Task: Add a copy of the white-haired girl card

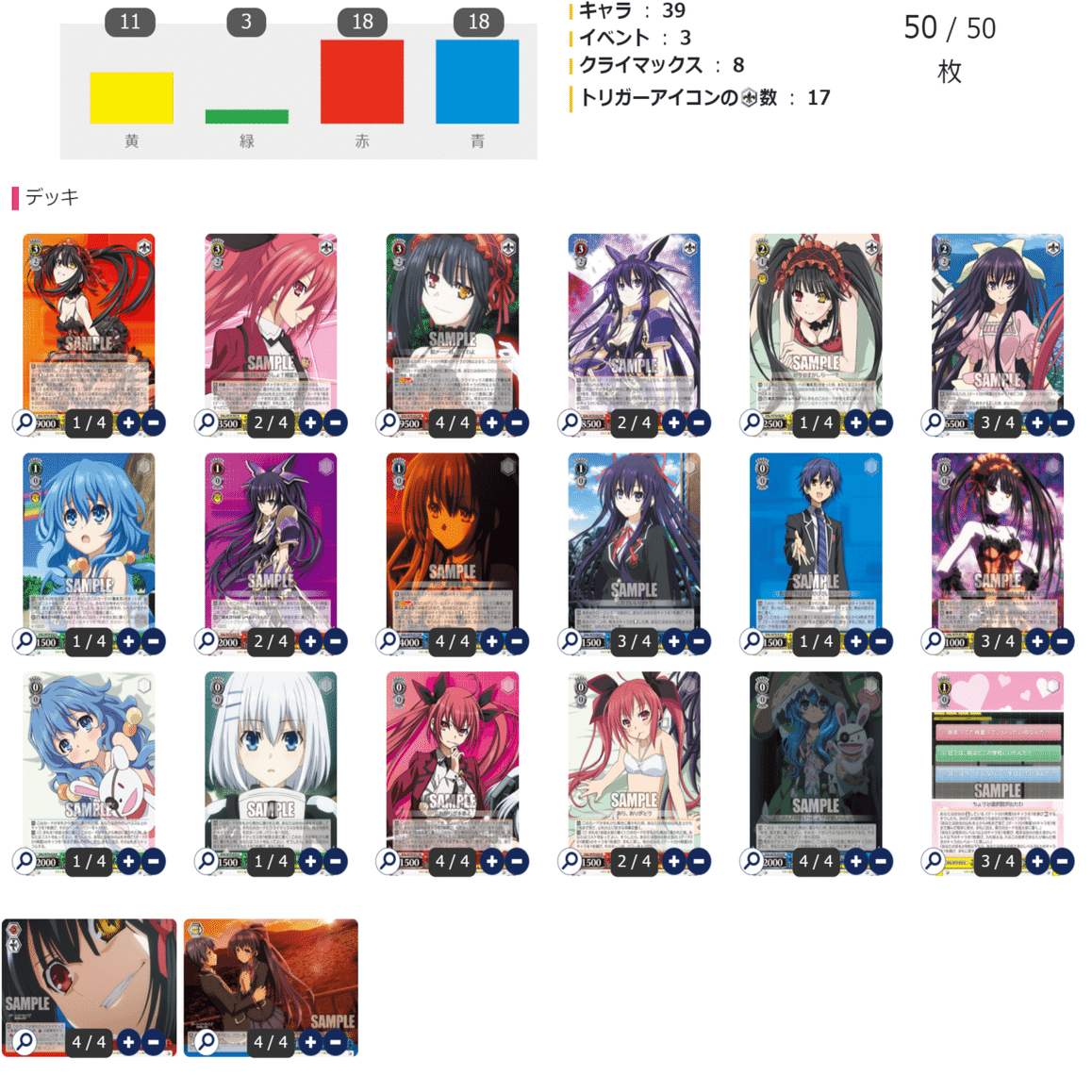Action: 310,861
